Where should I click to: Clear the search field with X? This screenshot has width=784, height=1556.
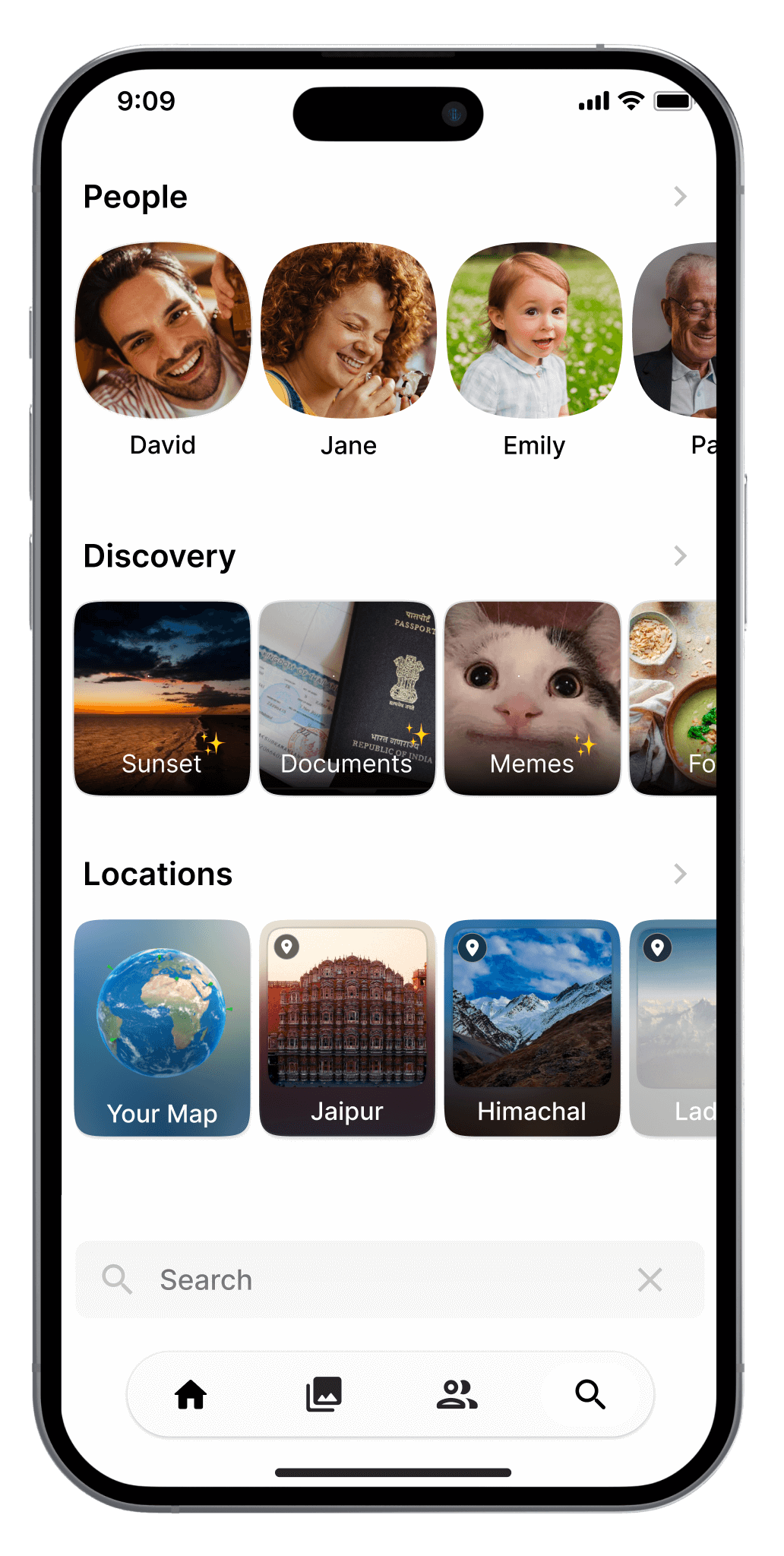(650, 1280)
